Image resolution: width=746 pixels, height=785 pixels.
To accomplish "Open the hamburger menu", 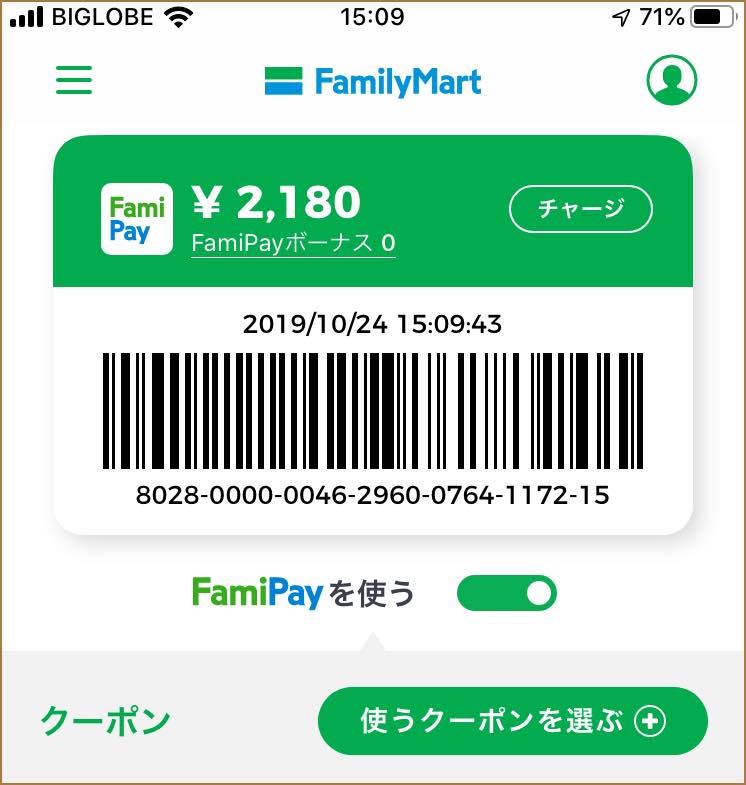I will [74, 80].
